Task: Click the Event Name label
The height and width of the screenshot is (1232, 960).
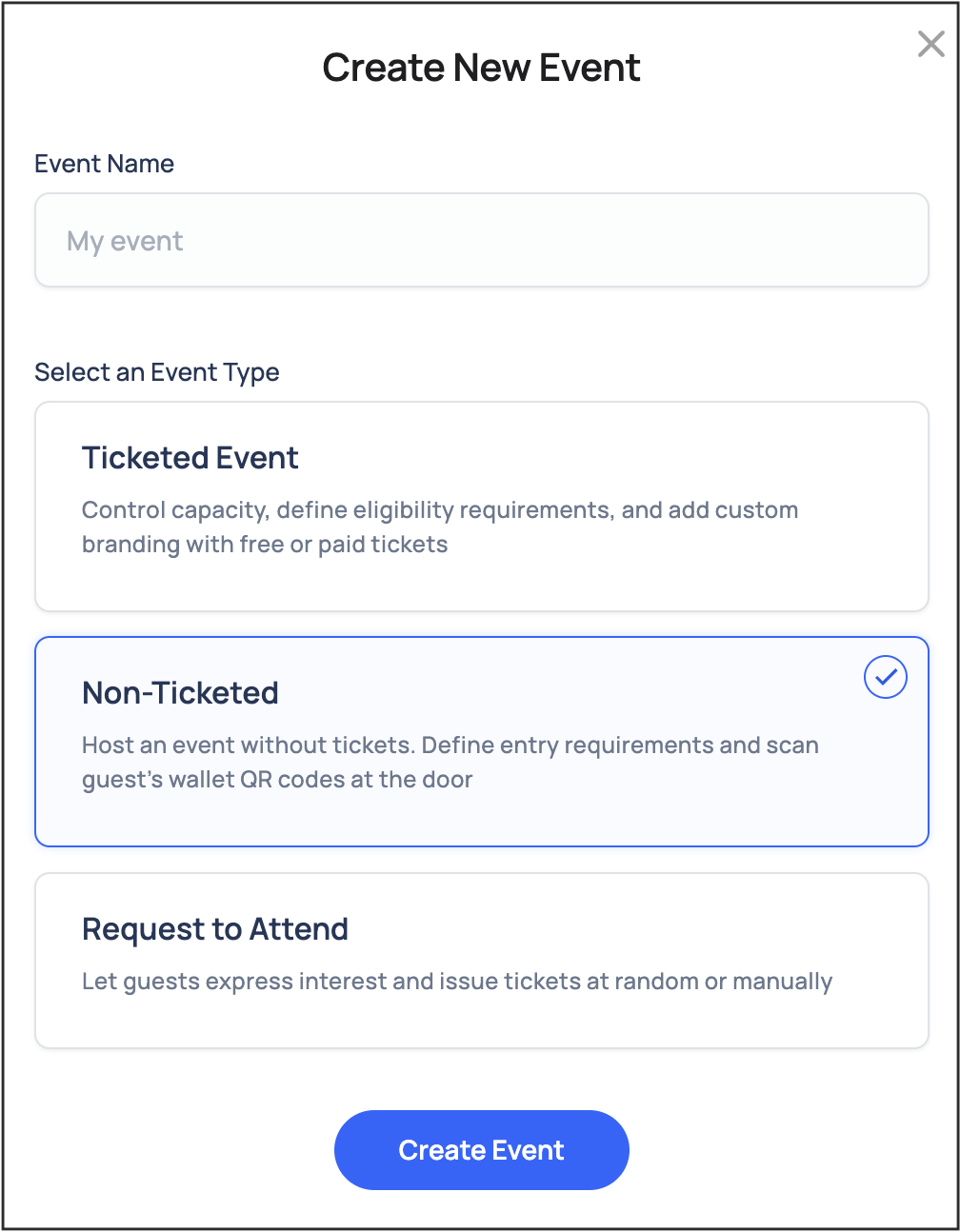Action: pos(104,163)
